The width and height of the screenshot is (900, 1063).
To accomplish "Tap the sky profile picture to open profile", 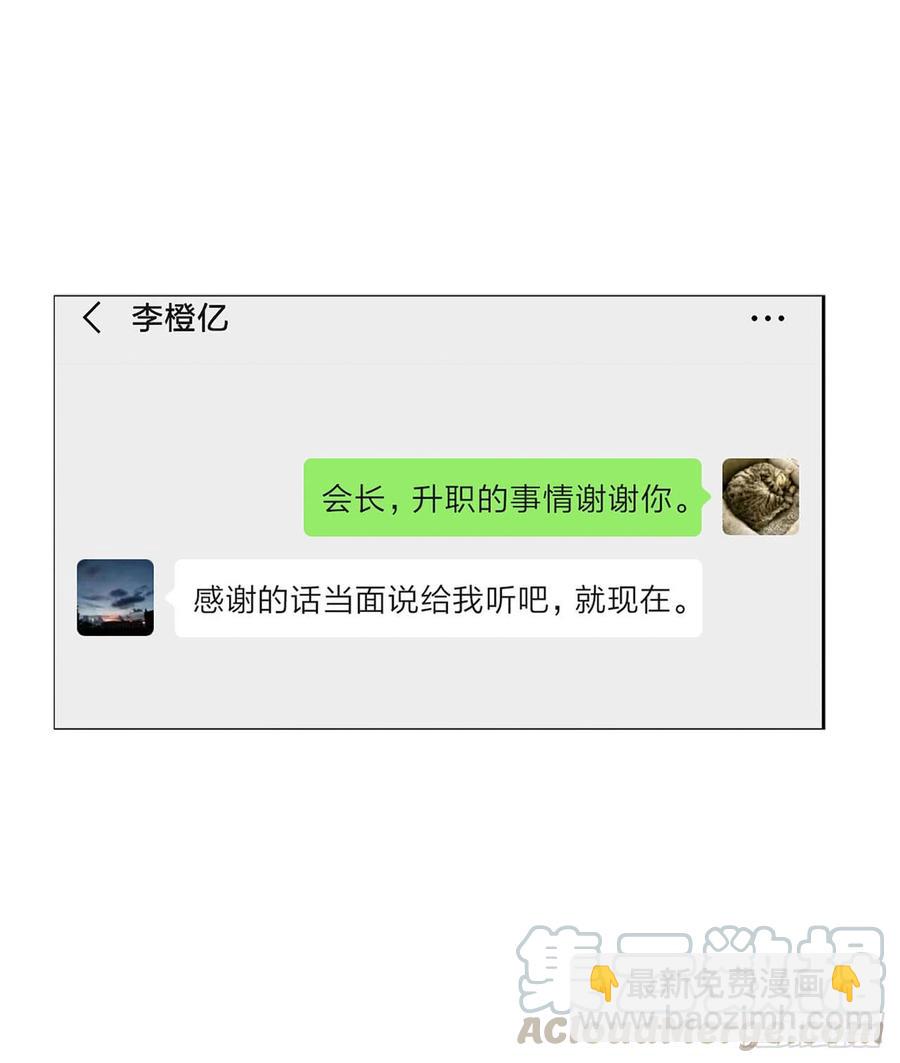I will (x=114, y=599).
